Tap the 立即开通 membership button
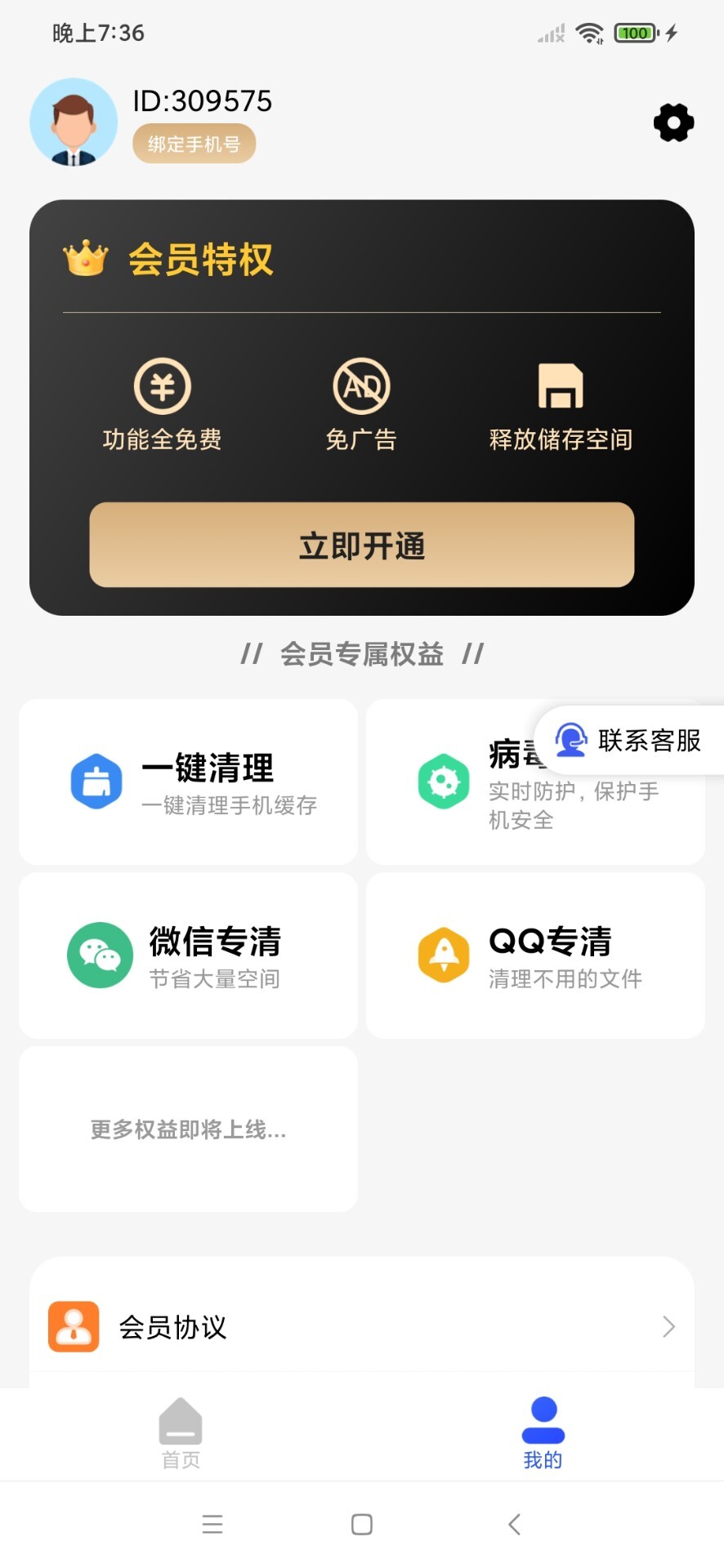 (360, 546)
